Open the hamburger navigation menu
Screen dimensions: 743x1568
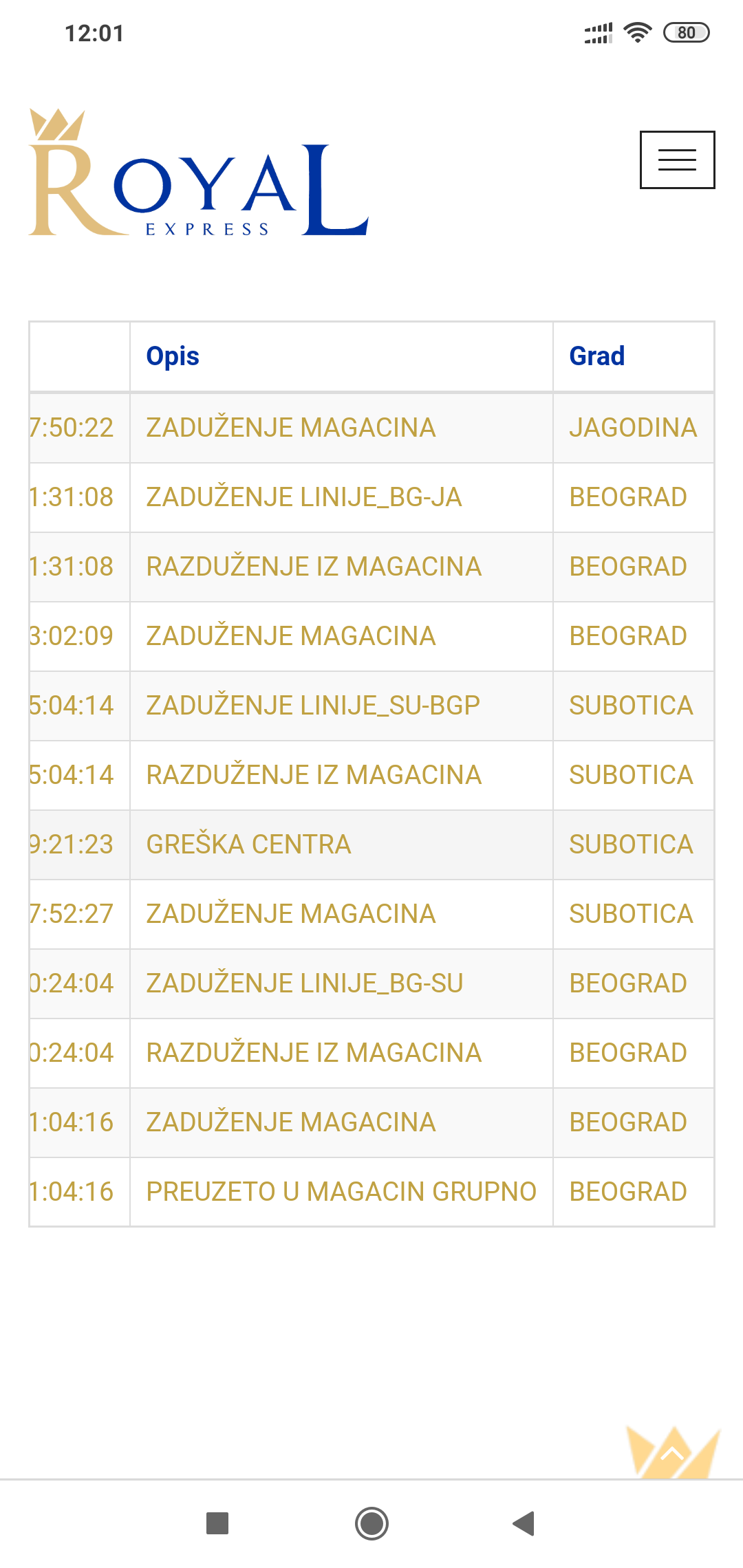coord(677,160)
